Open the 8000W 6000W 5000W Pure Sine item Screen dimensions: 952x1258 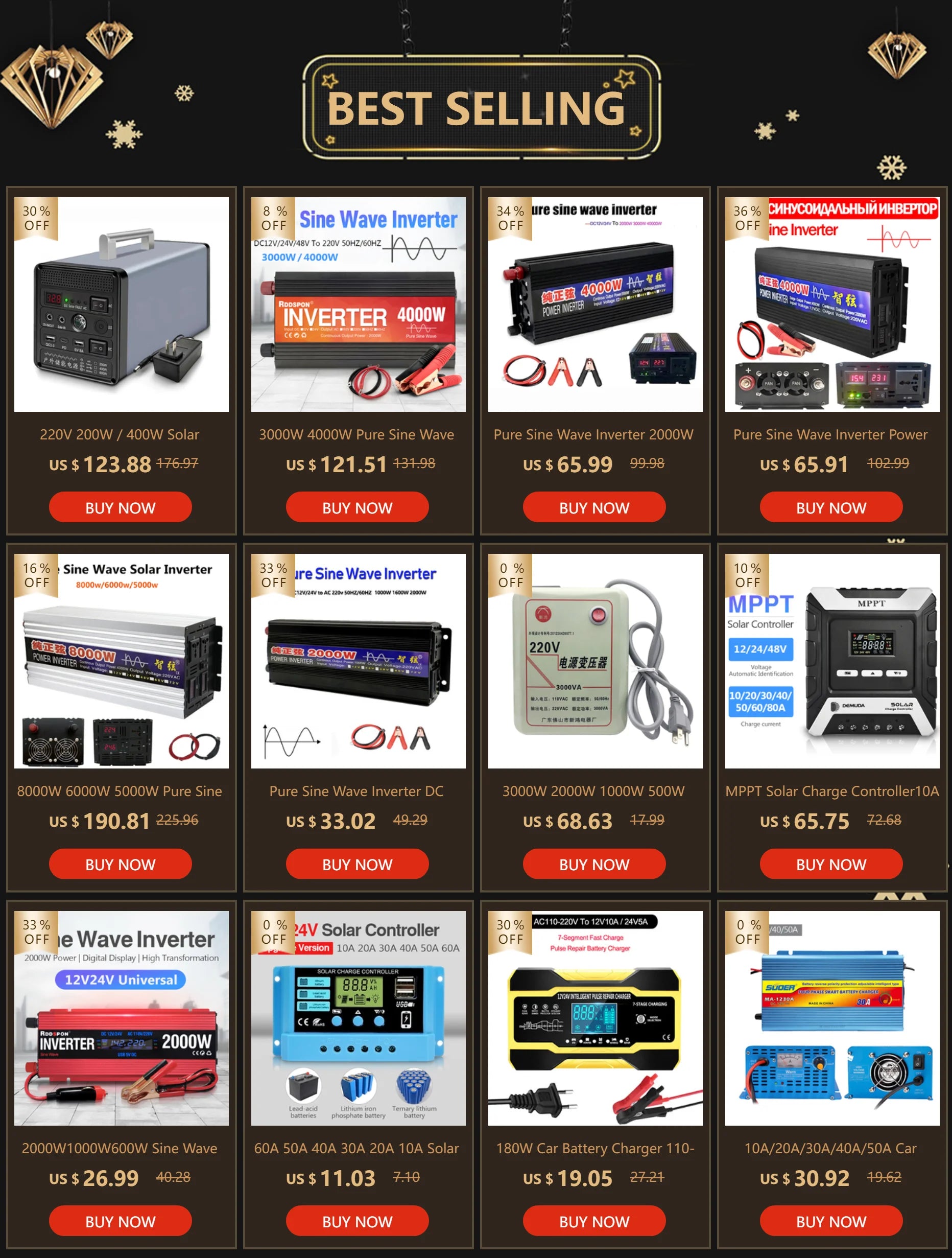tap(121, 661)
